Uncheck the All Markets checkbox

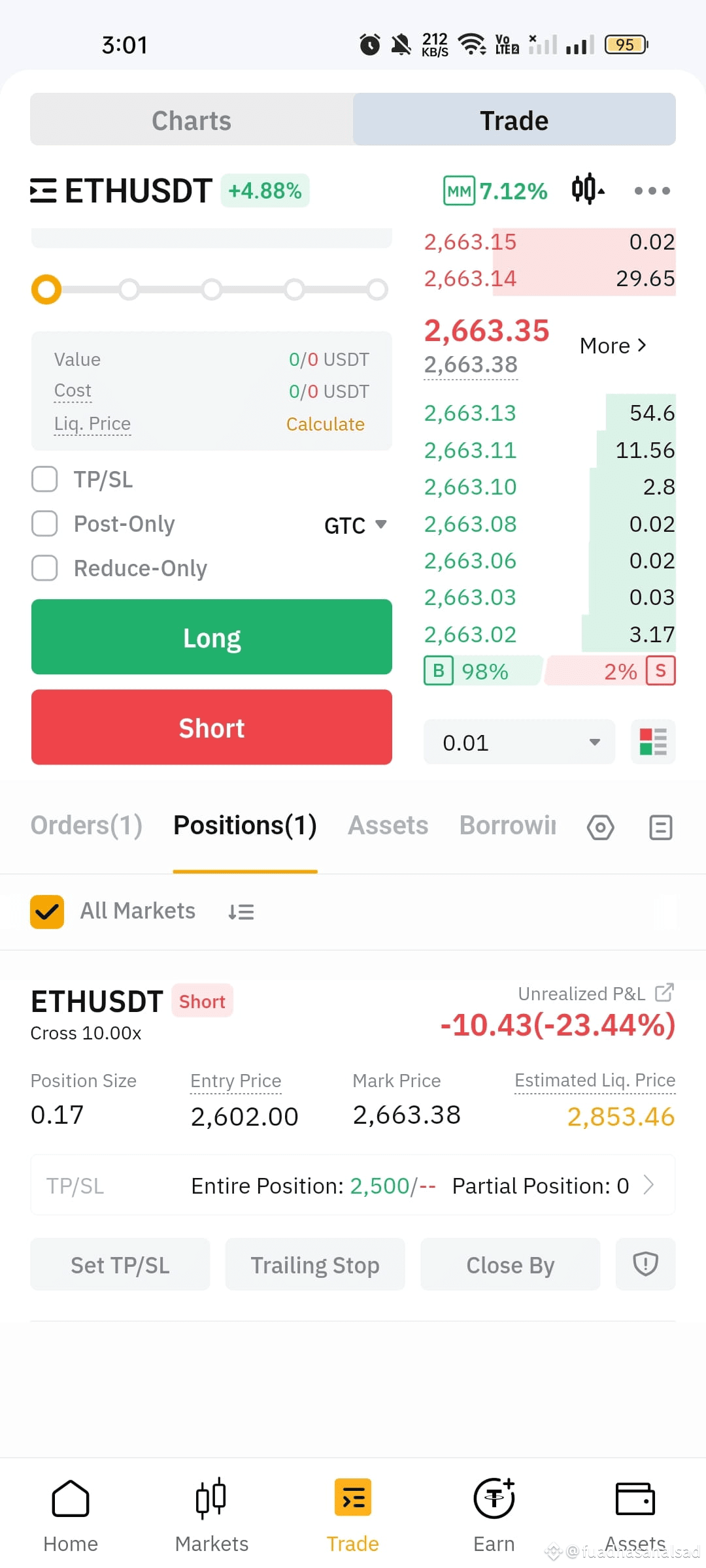click(47, 911)
